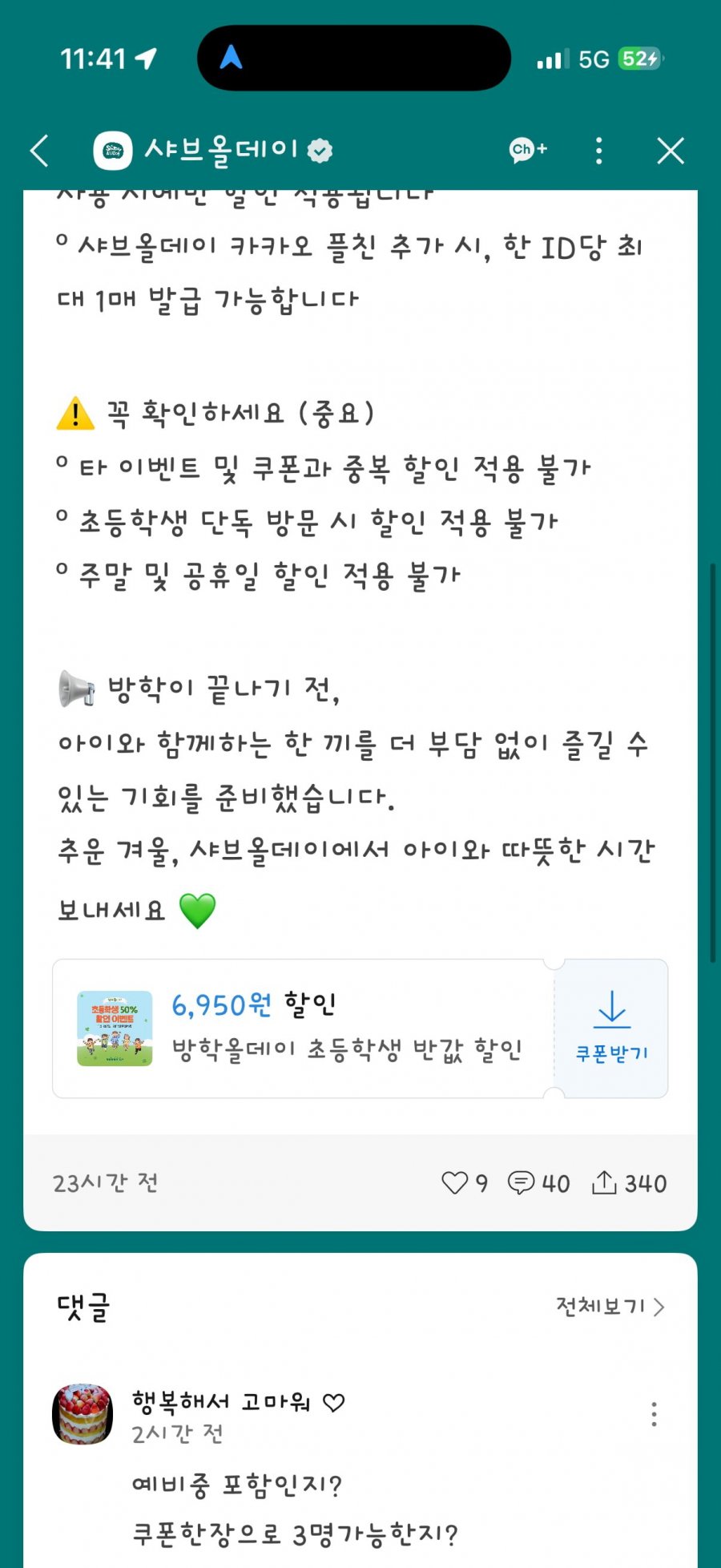Share this post

tap(629, 1183)
